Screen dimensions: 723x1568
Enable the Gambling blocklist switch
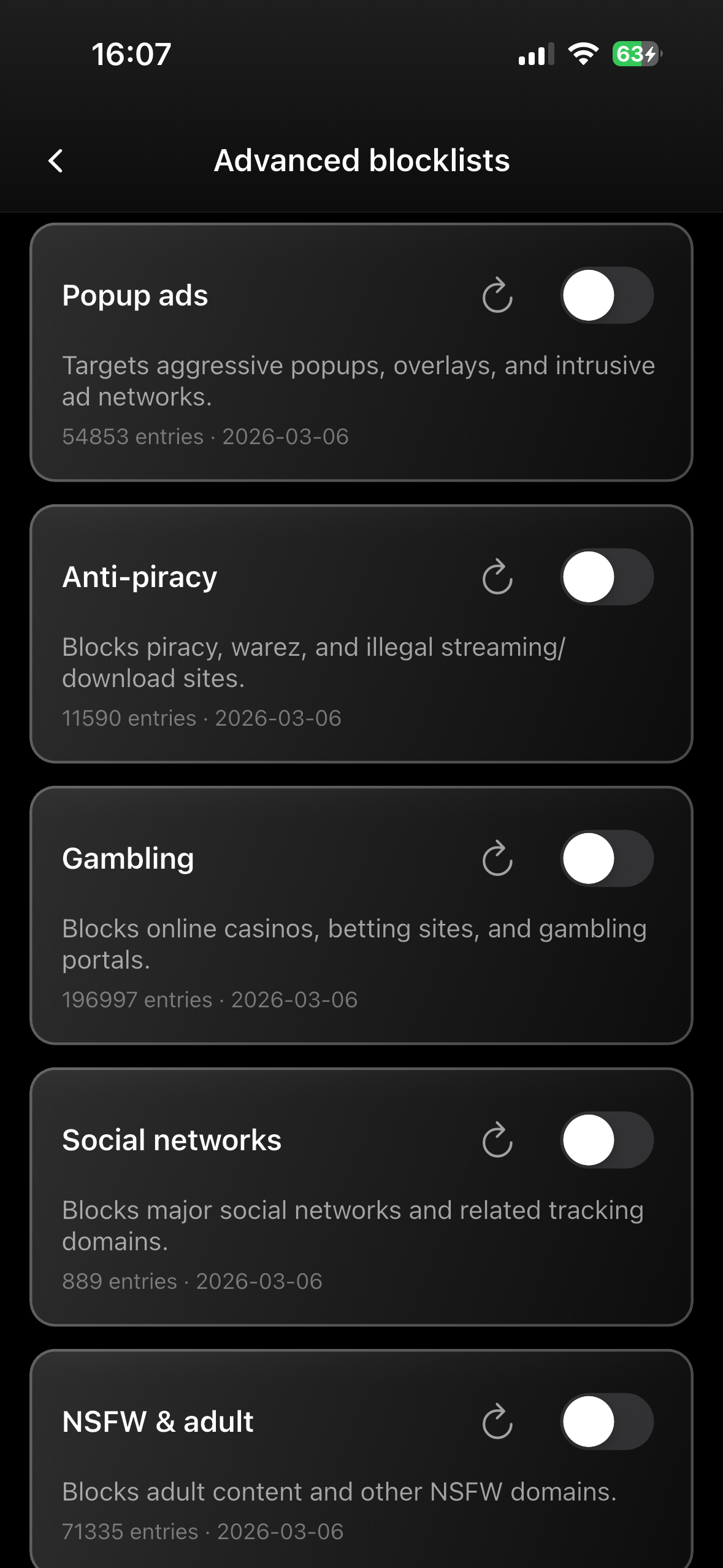pyautogui.click(x=609, y=859)
